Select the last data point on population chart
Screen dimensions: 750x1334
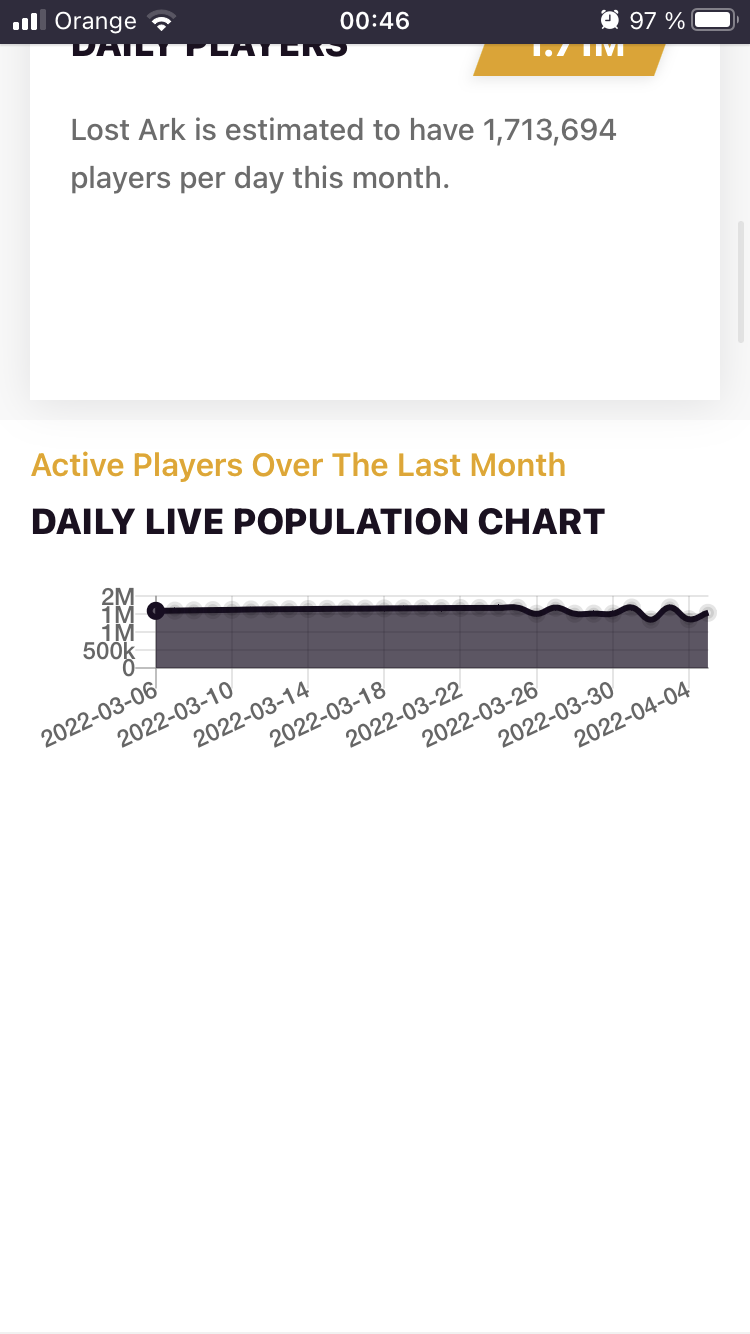tap(709, 613)
